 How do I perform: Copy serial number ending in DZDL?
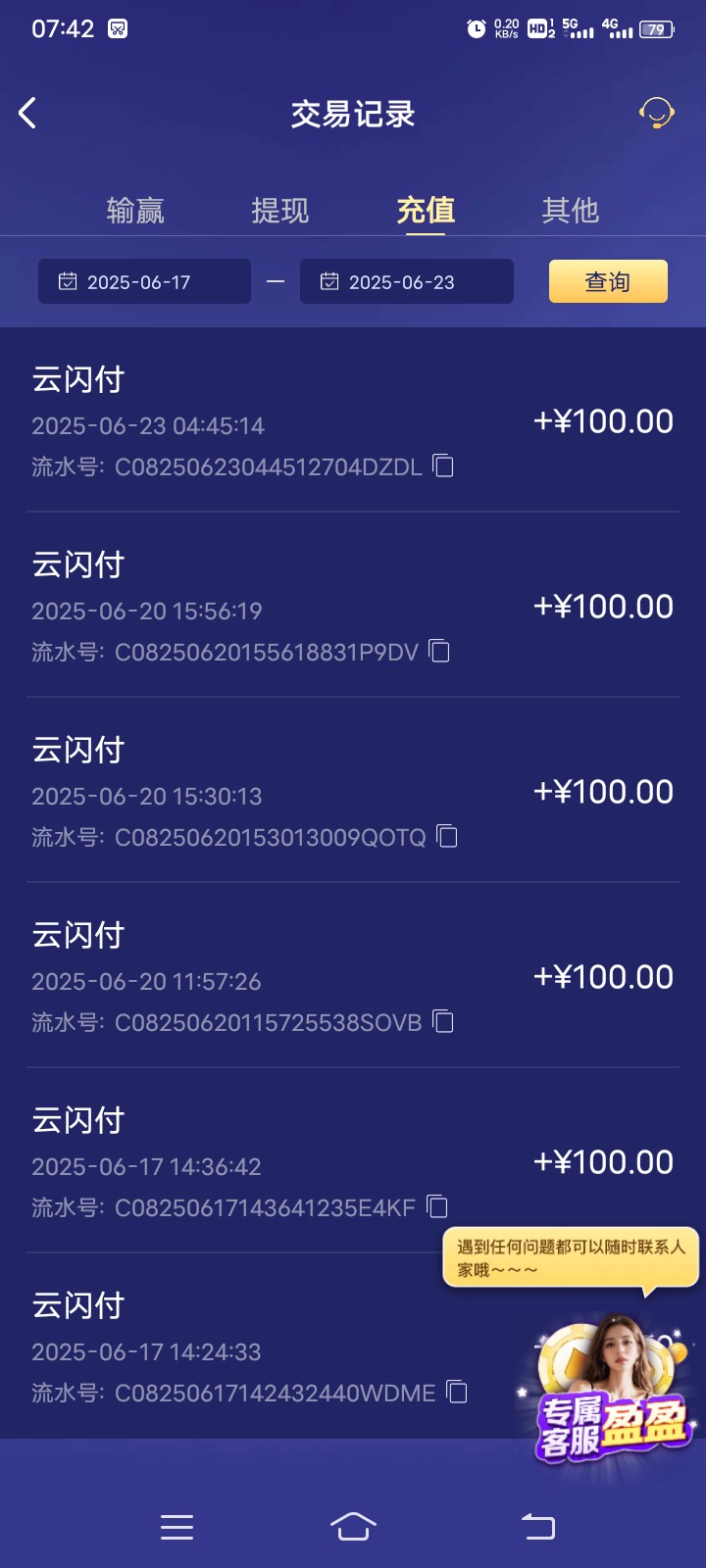pyautogui.click(x=443, y=465)
